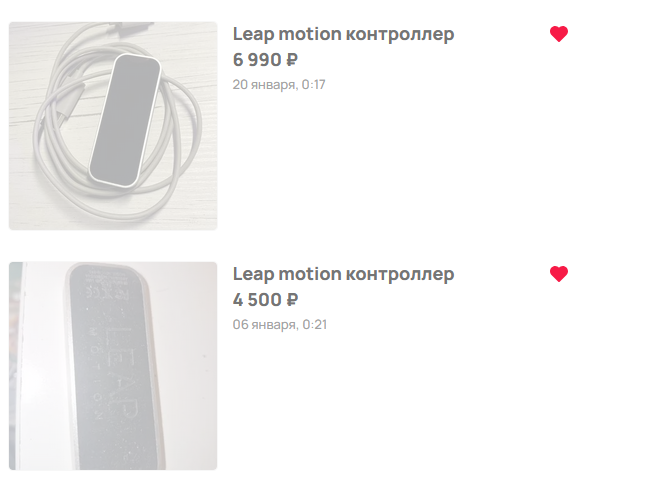Remove the 6 990 ₽ listing from favorites
The height and width of the screenshot is (485, 651).
(559, 34)
